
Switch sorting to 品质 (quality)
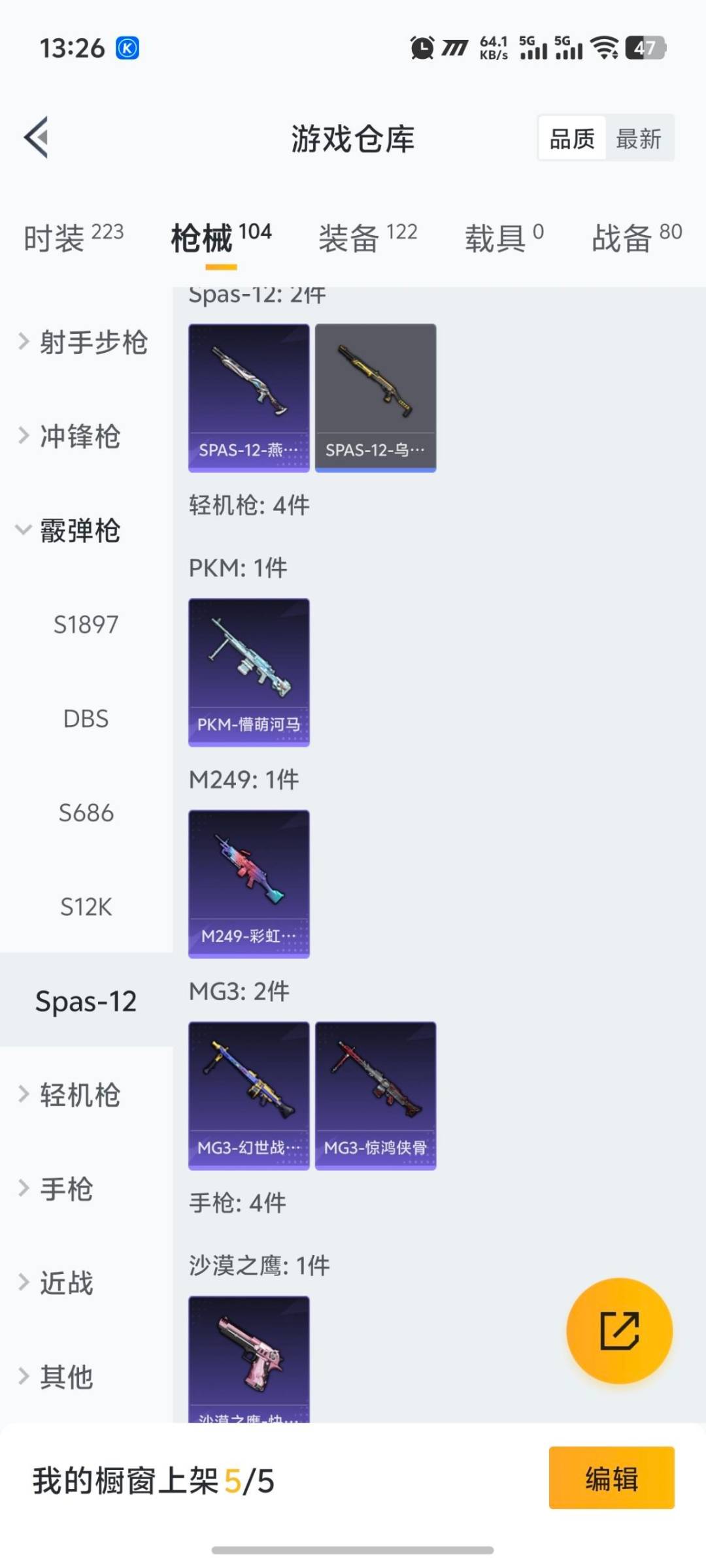[571, 138]
